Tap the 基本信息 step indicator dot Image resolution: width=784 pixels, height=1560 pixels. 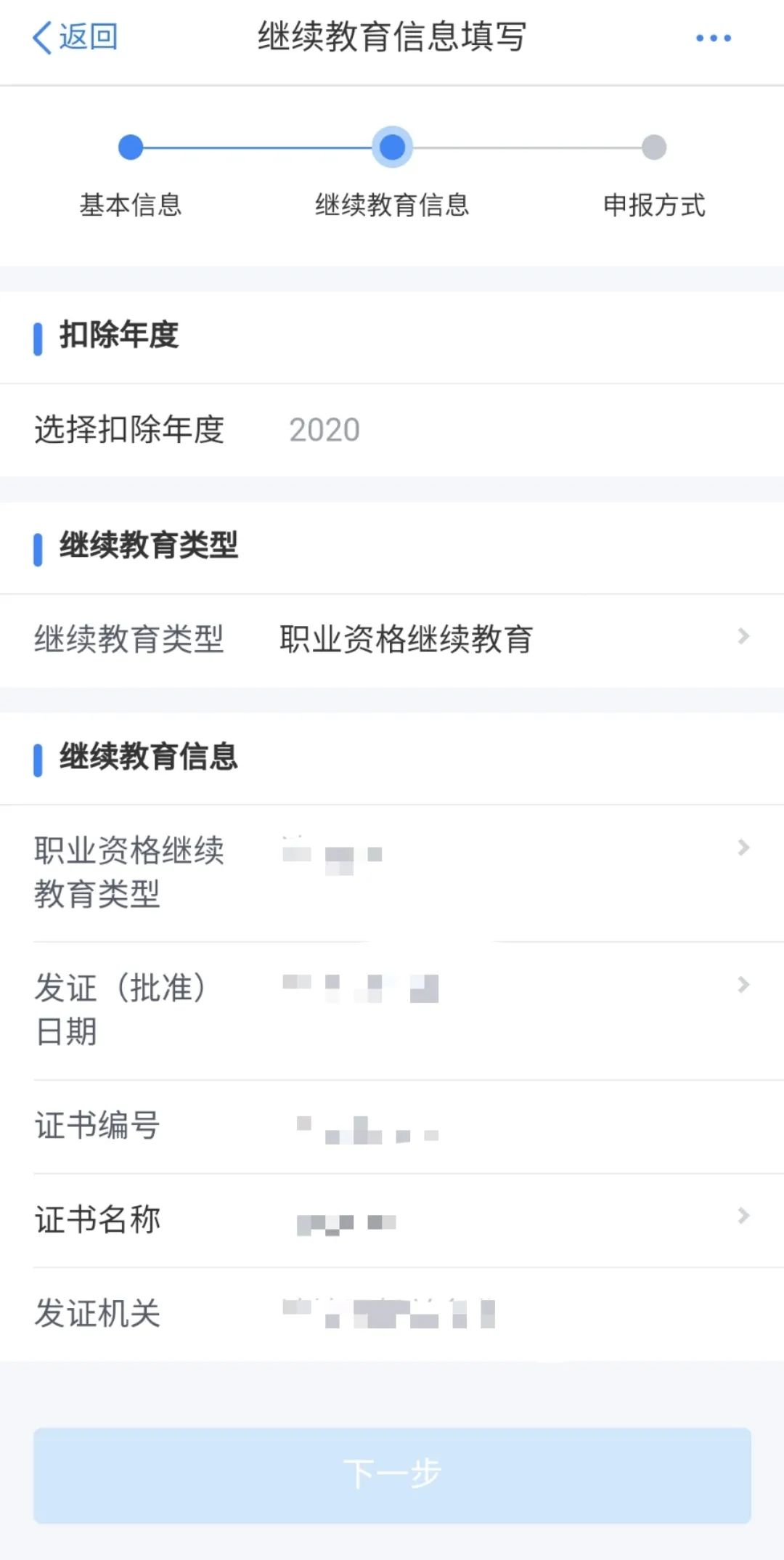pyautogui.click(x=131, y=147)
